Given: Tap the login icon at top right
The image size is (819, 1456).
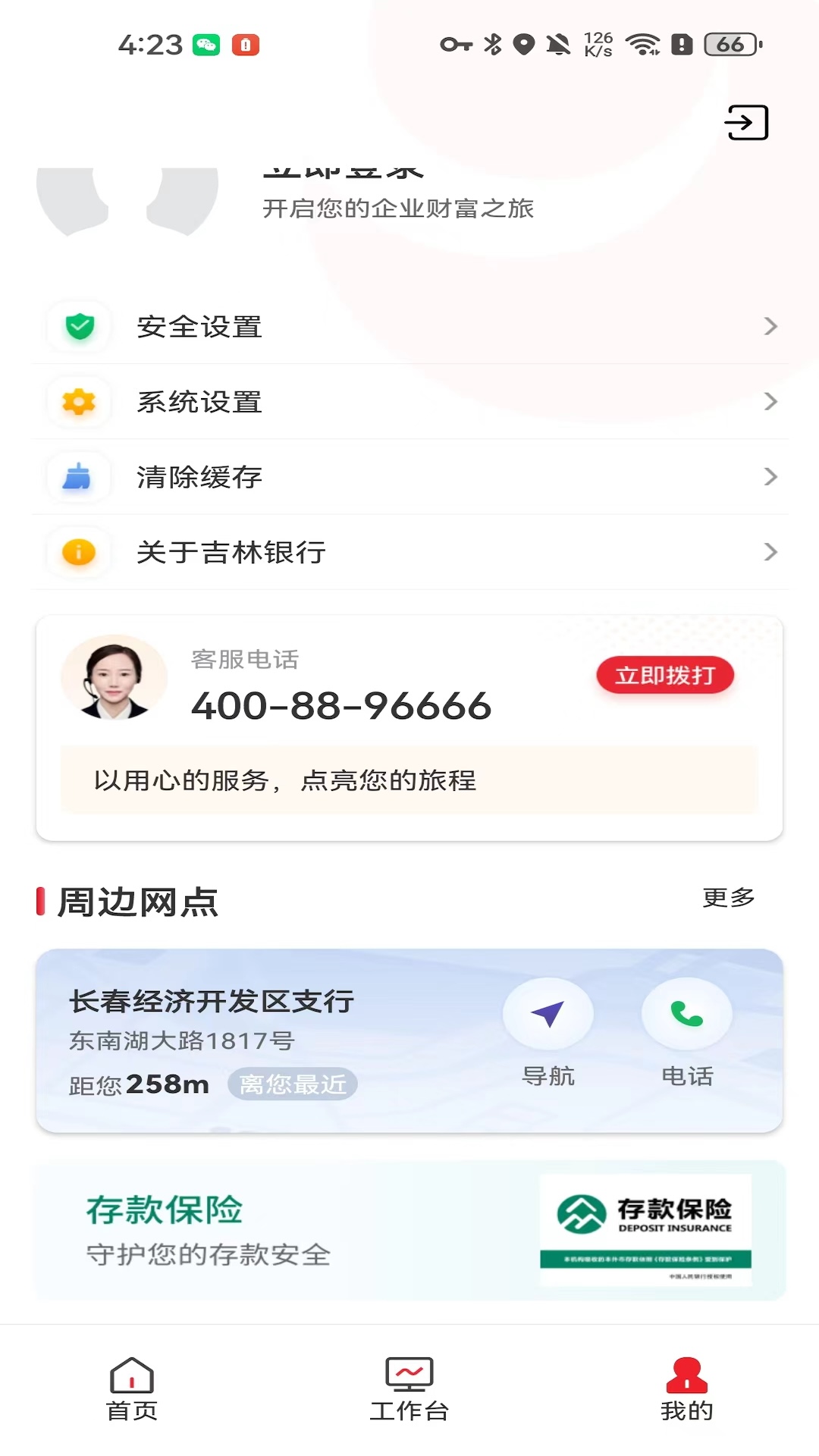Looking at the screenshot, I should [x=747, y=123].
